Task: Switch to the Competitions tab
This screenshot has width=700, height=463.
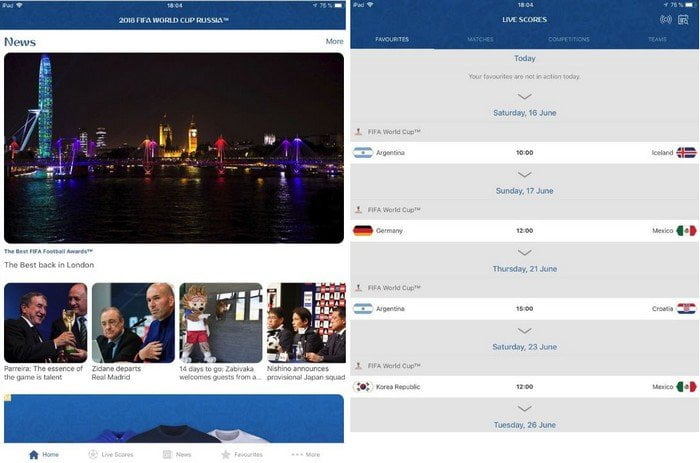Action: point(568,39)
